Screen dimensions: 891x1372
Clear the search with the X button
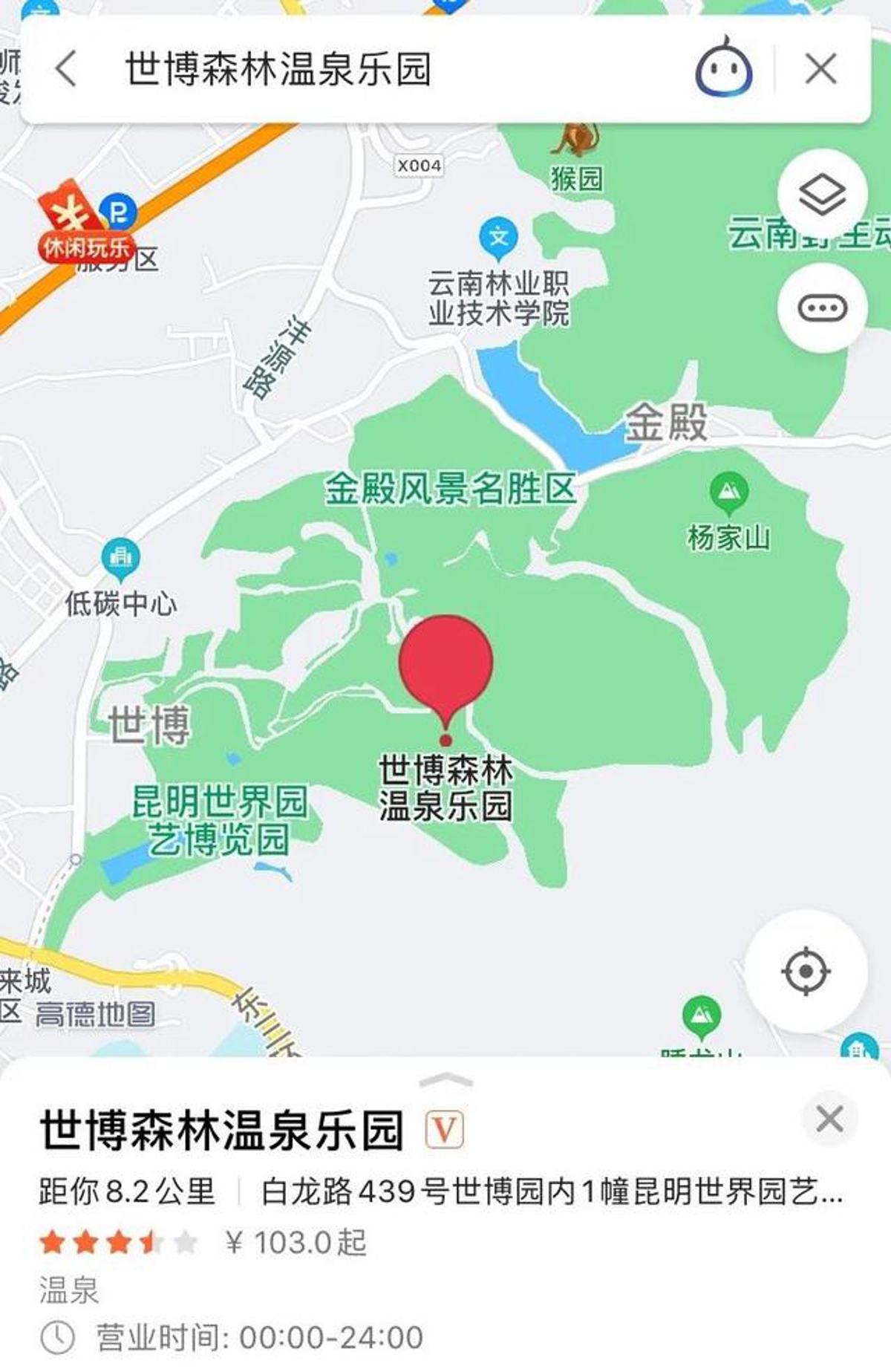tap(820, 68)
